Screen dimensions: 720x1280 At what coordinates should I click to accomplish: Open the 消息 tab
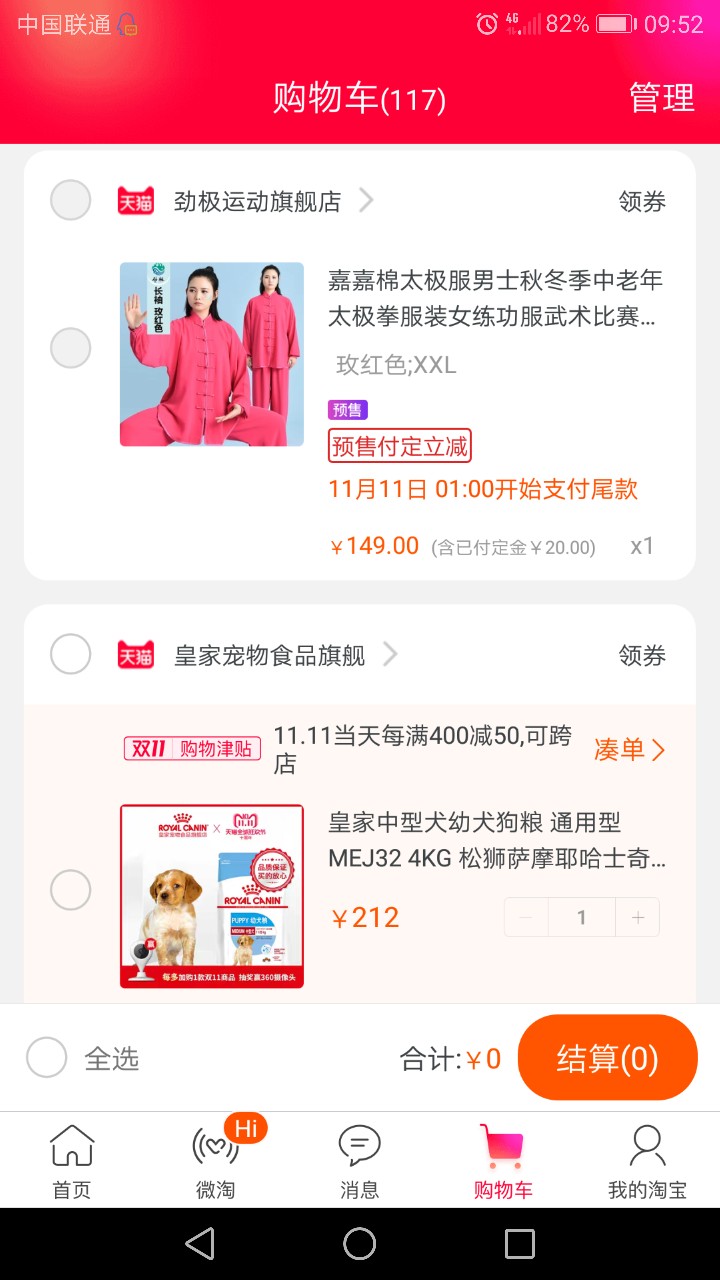360,1160
